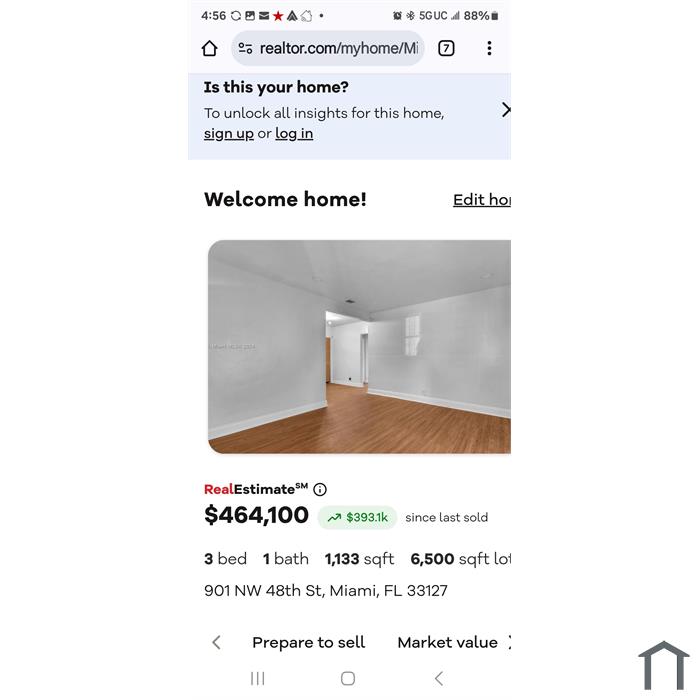Expand the 'Is this your home?' banner arrow
This screenshot has width=700, height=700.
[x=505, y=110]
